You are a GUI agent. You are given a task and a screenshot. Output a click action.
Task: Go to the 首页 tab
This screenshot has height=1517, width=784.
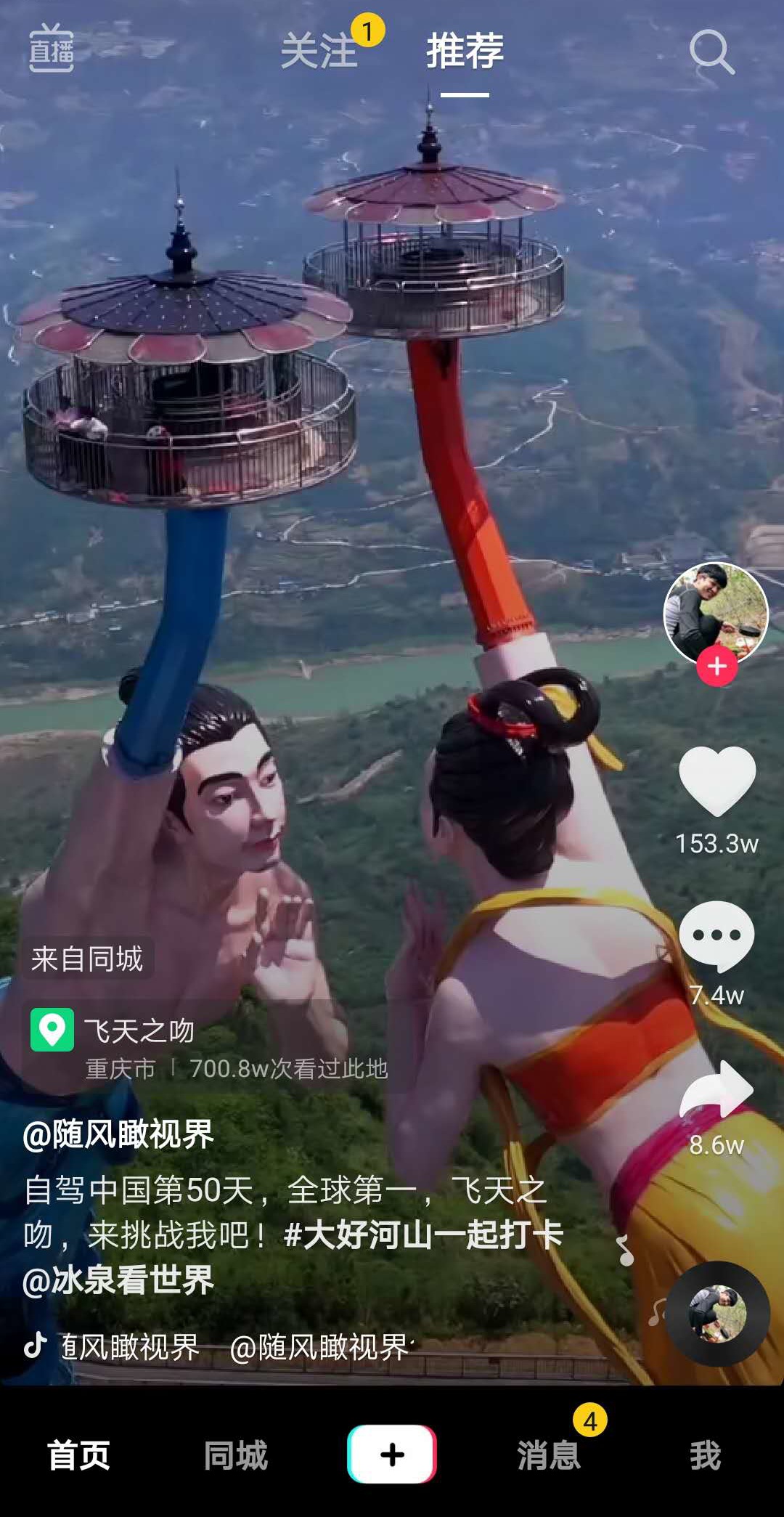click(x=78, y=1455)
